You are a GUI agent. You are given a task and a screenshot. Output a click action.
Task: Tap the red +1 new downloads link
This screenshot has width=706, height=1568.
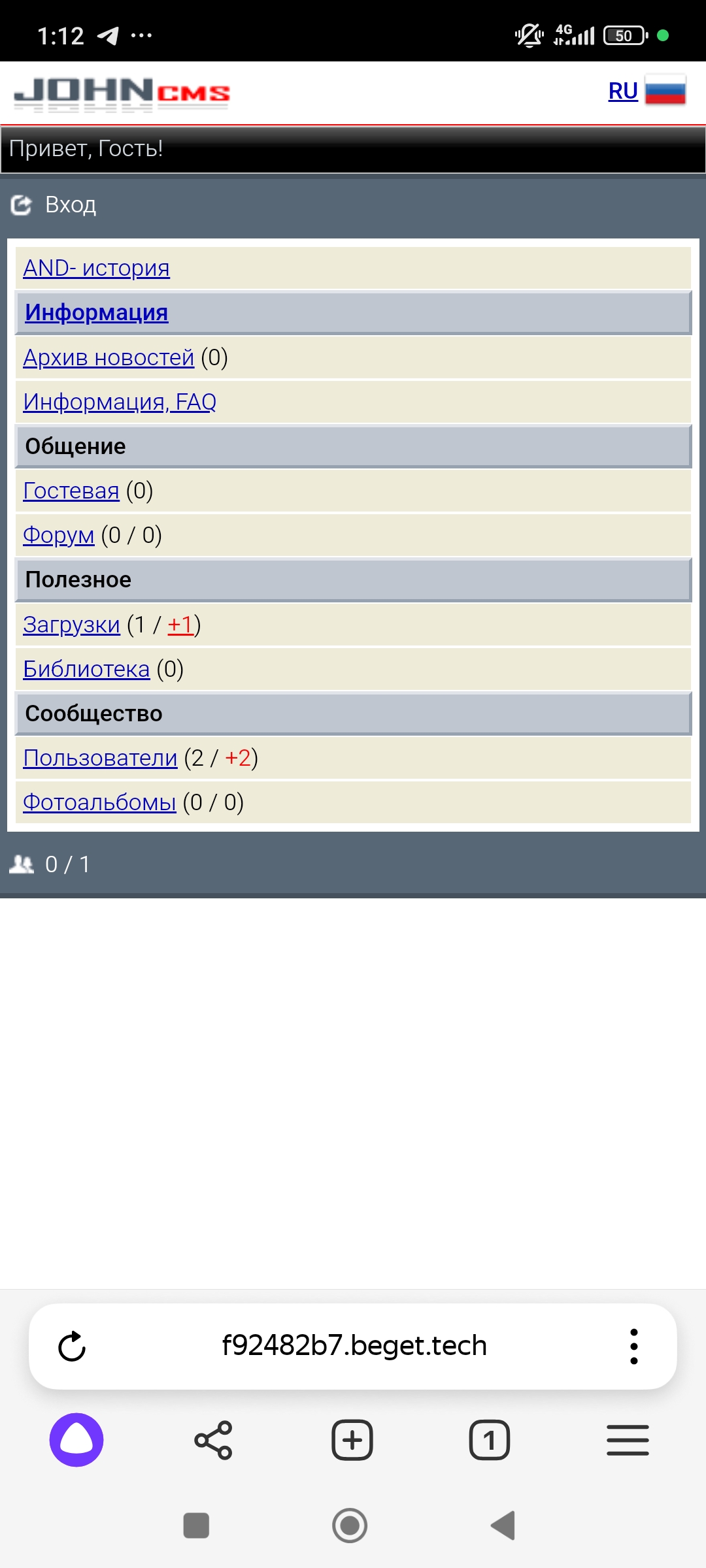[180, 625]
